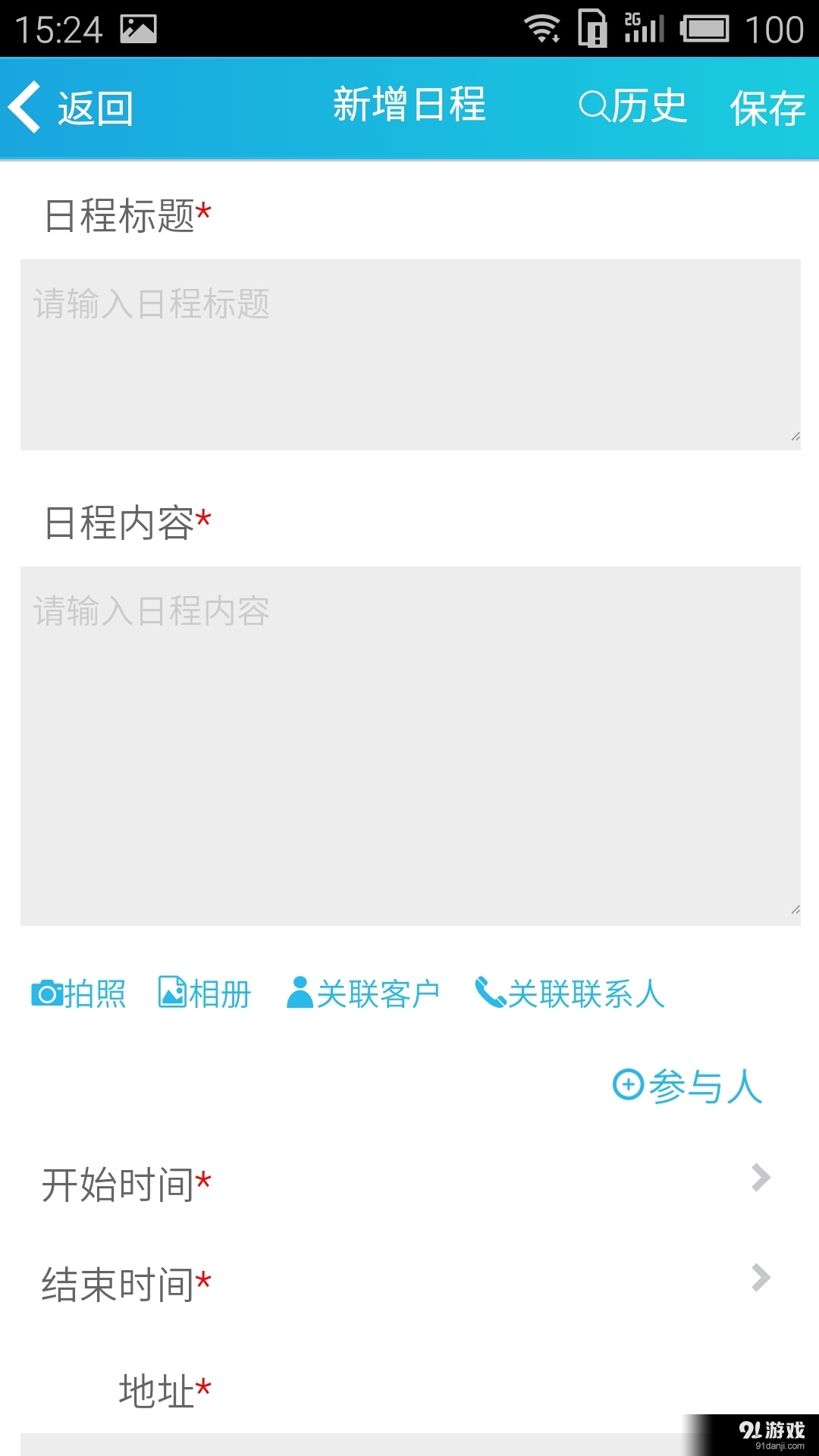Screen dimensions: 819x1456
Task: Save the schedule with 保存
Action: pyautogui.click(x=767, y=108)
